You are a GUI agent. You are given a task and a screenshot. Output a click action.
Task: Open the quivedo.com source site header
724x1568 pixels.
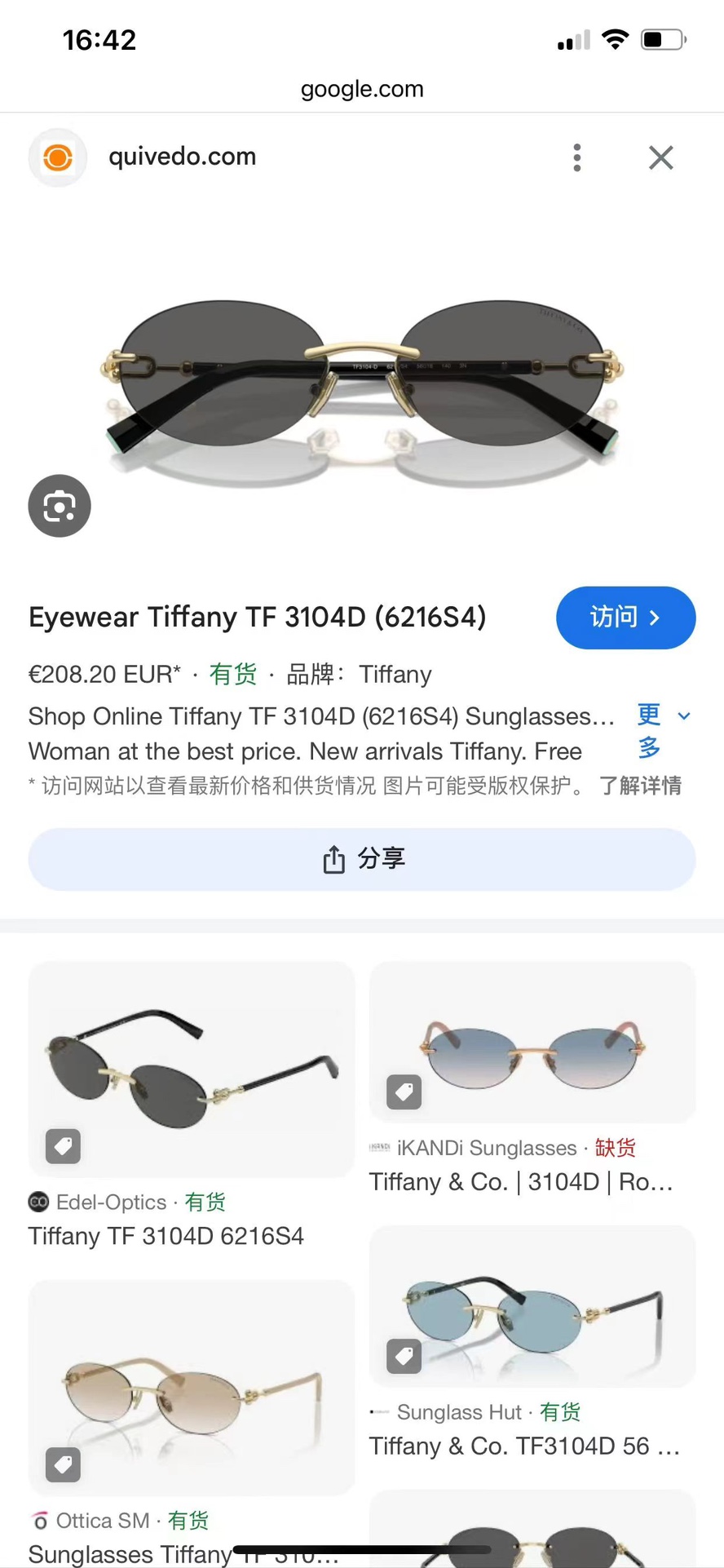[x=182, y=157]
